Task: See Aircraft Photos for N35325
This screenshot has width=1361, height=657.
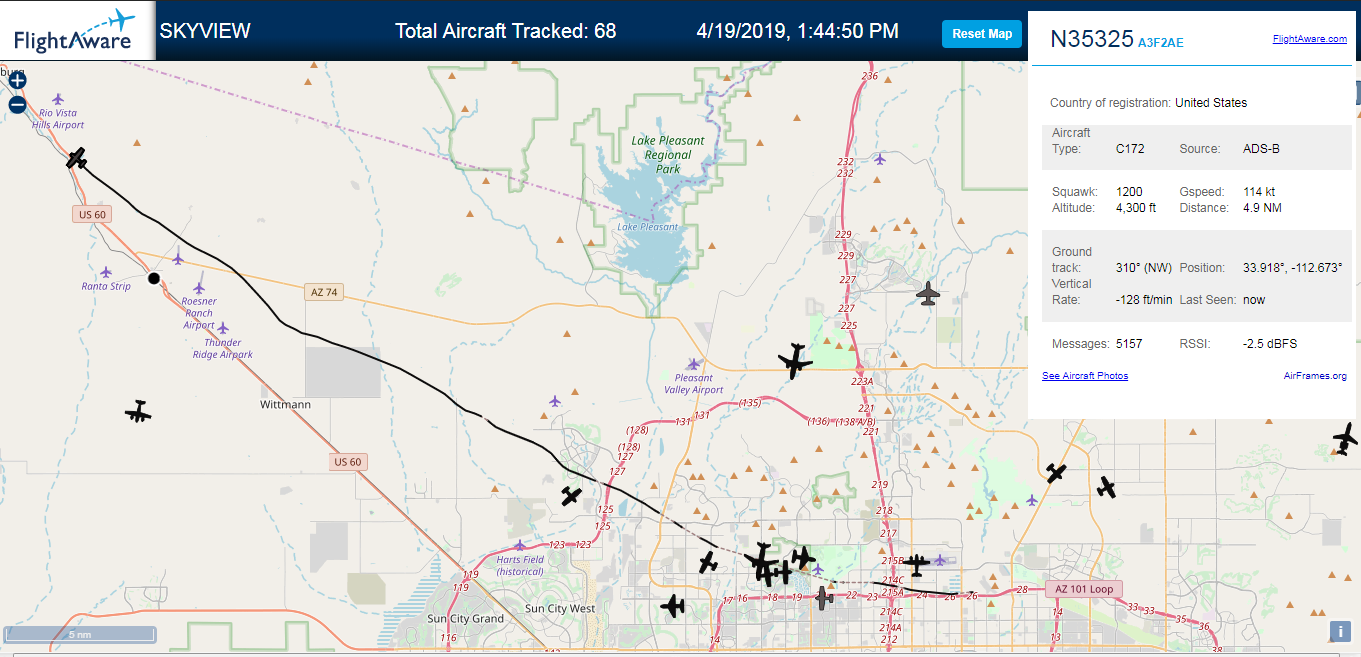Action: pos(1085,376)
